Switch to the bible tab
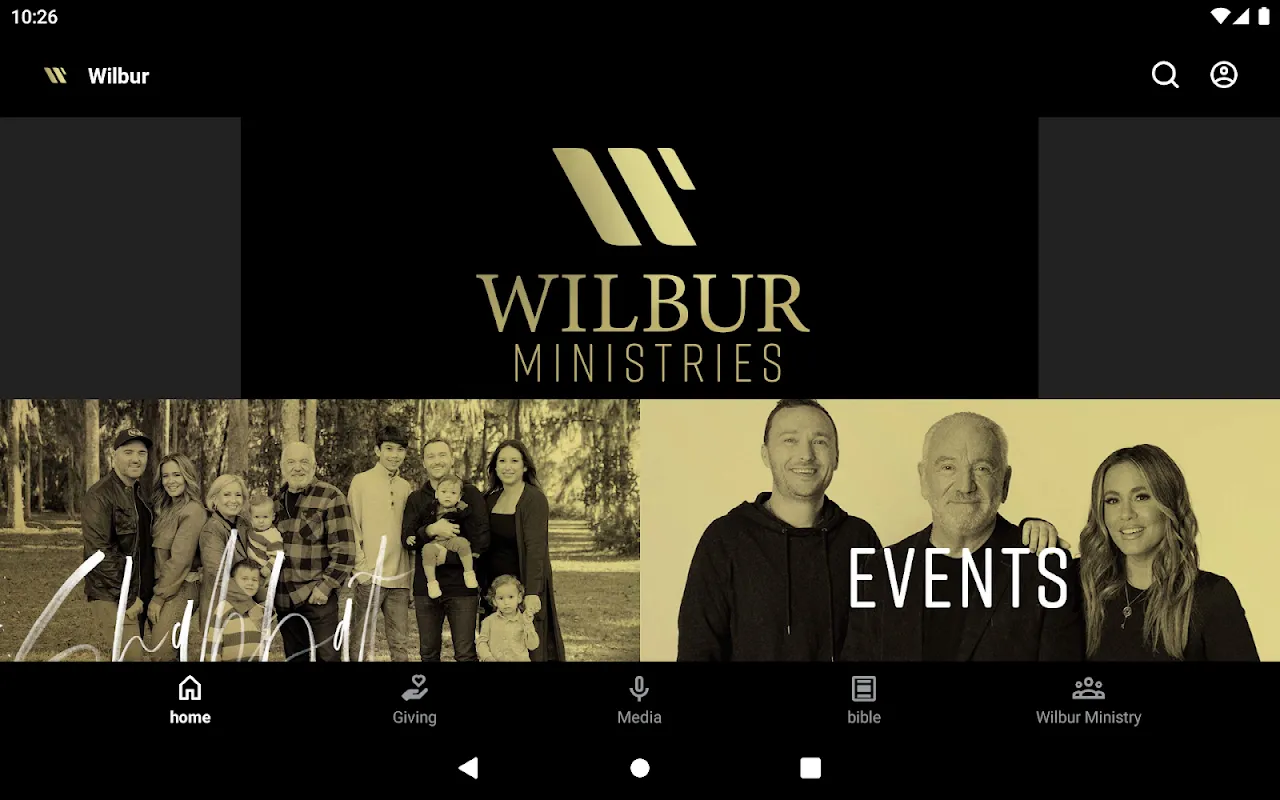The height and width of the screenshot is (800, 1280). point(864,700)
